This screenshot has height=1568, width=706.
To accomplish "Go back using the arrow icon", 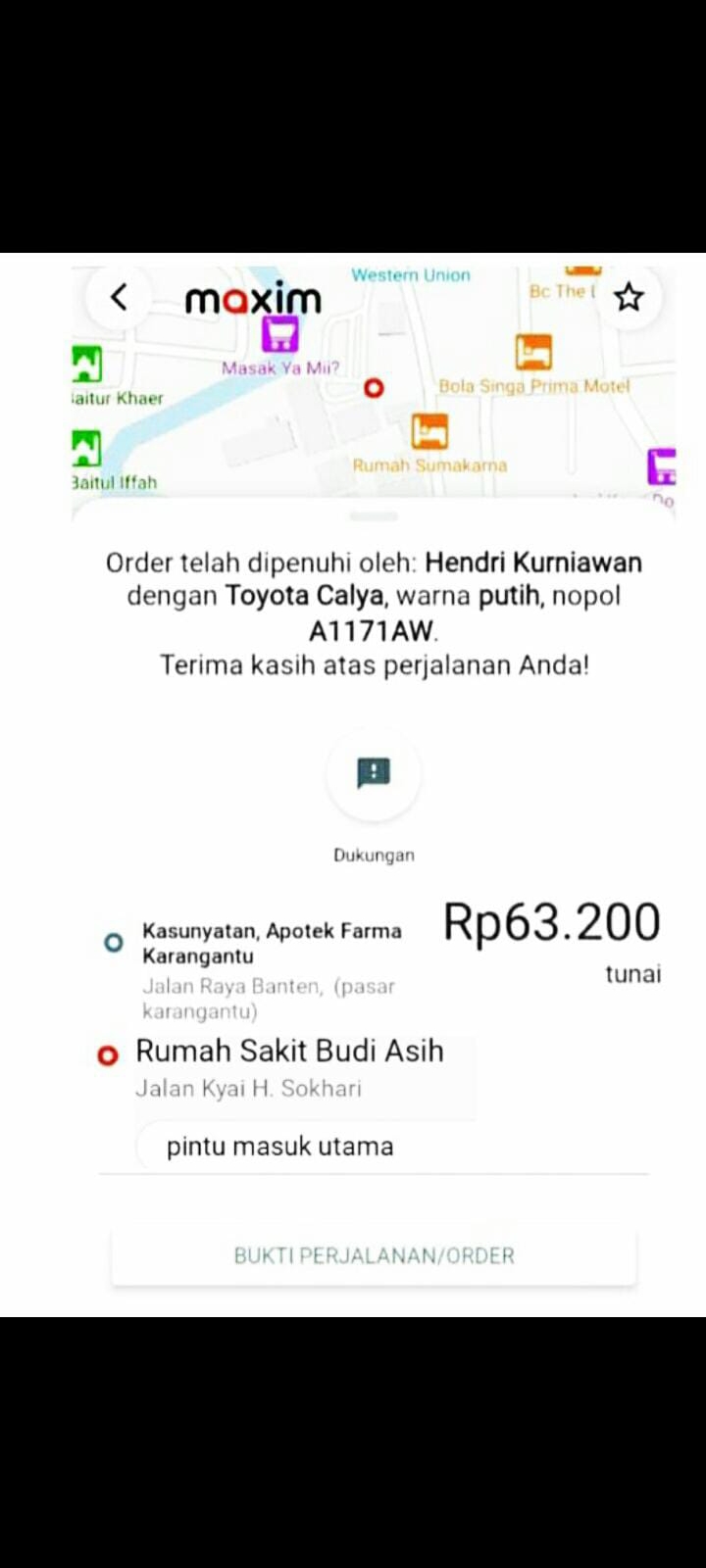I will tap(119, 297).
